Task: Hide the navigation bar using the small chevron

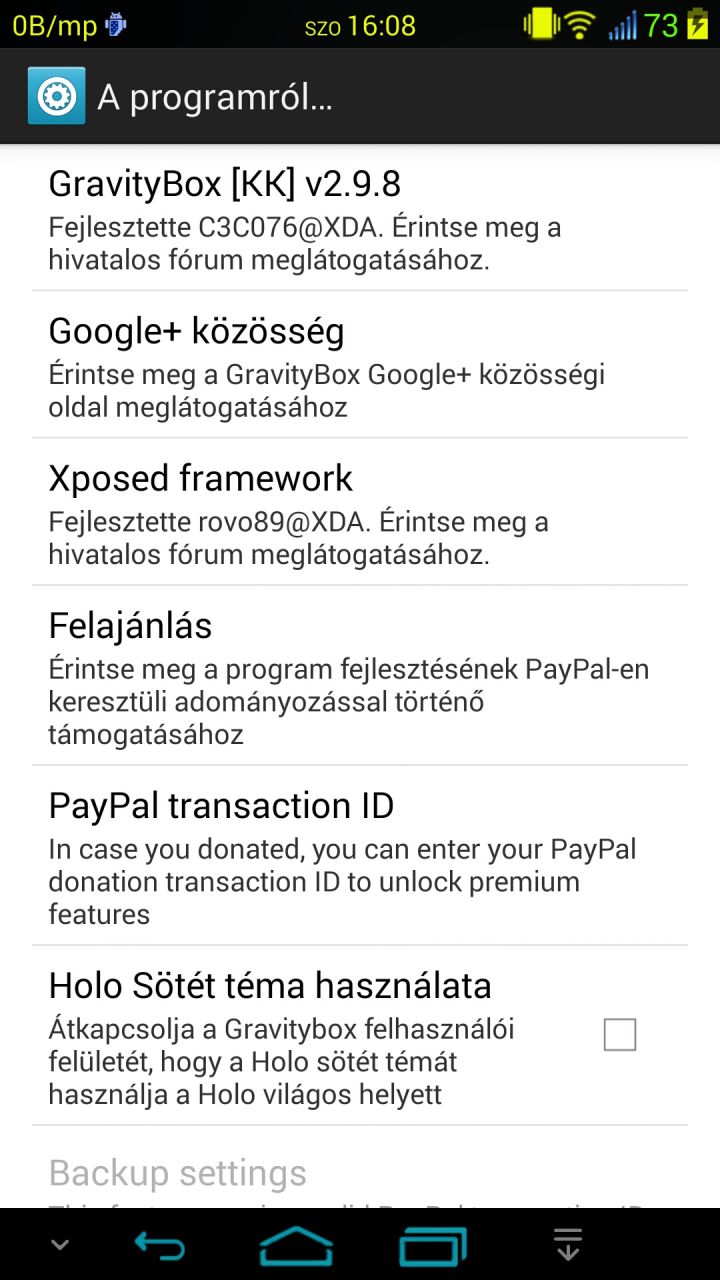Action: click(x=59, y=1246)
